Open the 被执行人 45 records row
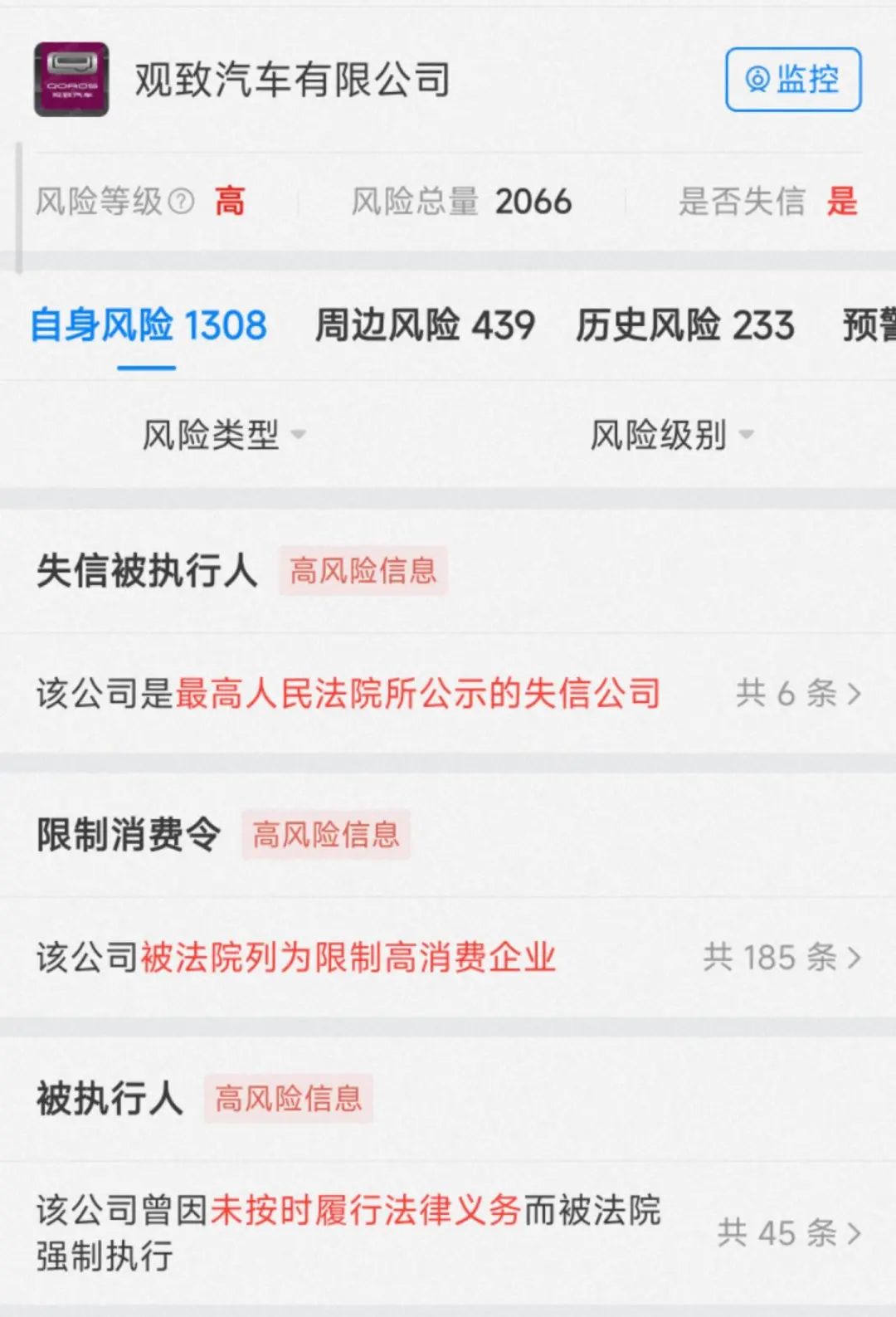This screenshot has height=1317, width=896. tap(448, 1233)
